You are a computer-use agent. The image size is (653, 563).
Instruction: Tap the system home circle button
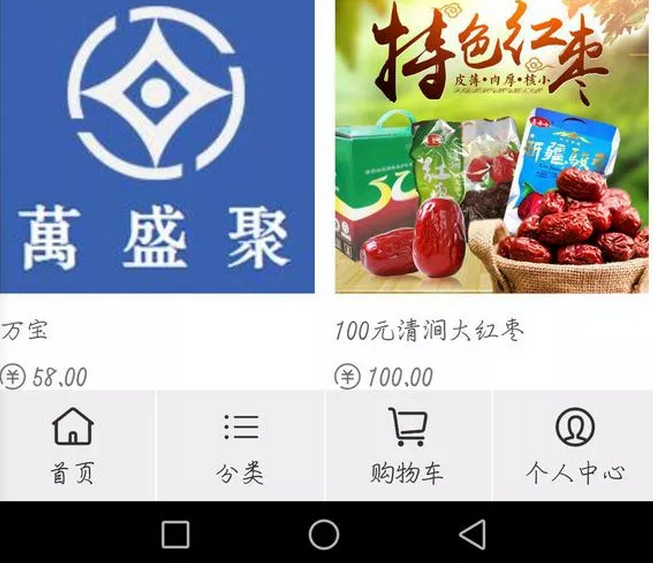tap(324, 534)
